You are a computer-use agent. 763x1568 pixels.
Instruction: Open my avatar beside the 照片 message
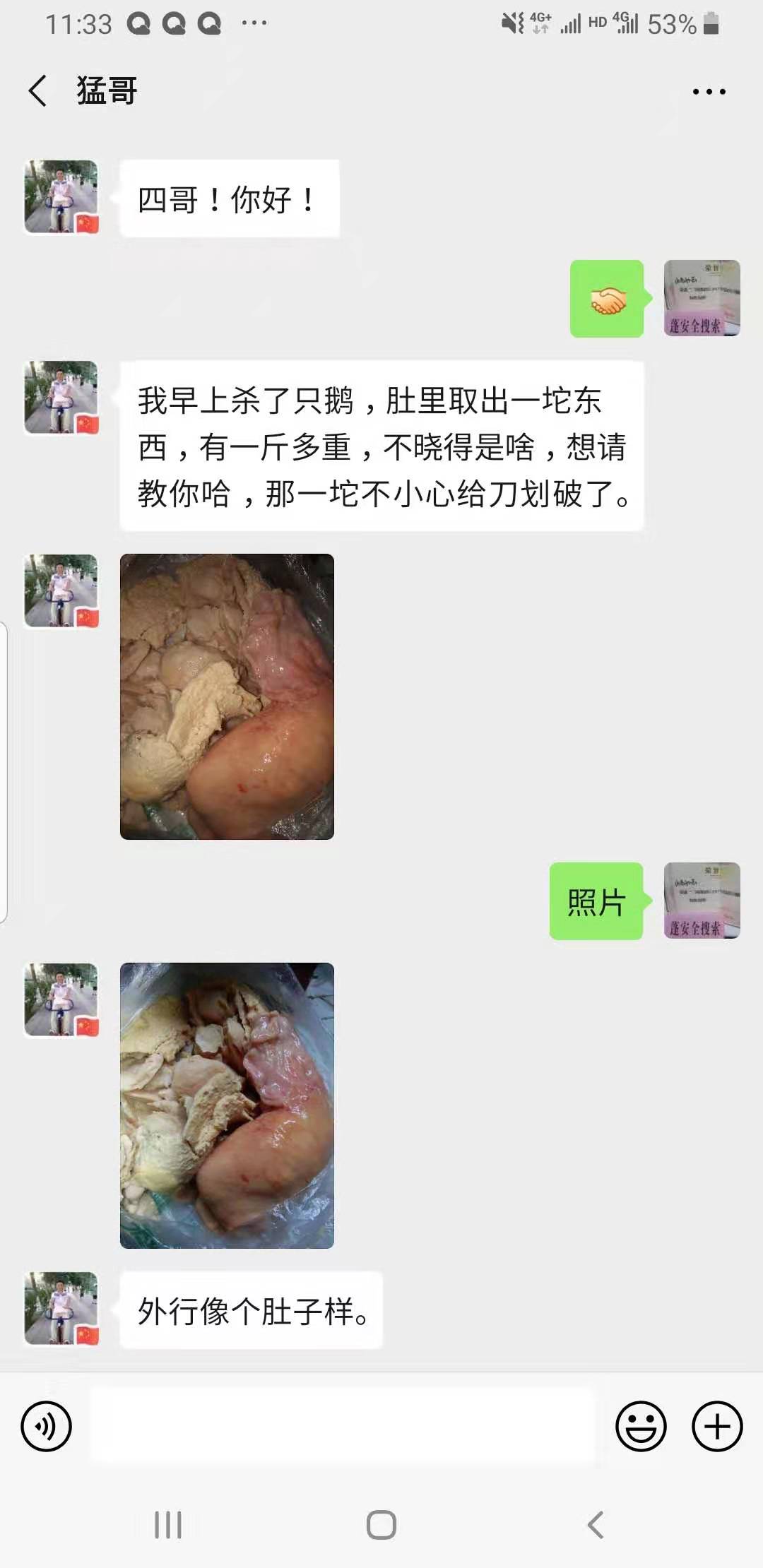[702, 901]
